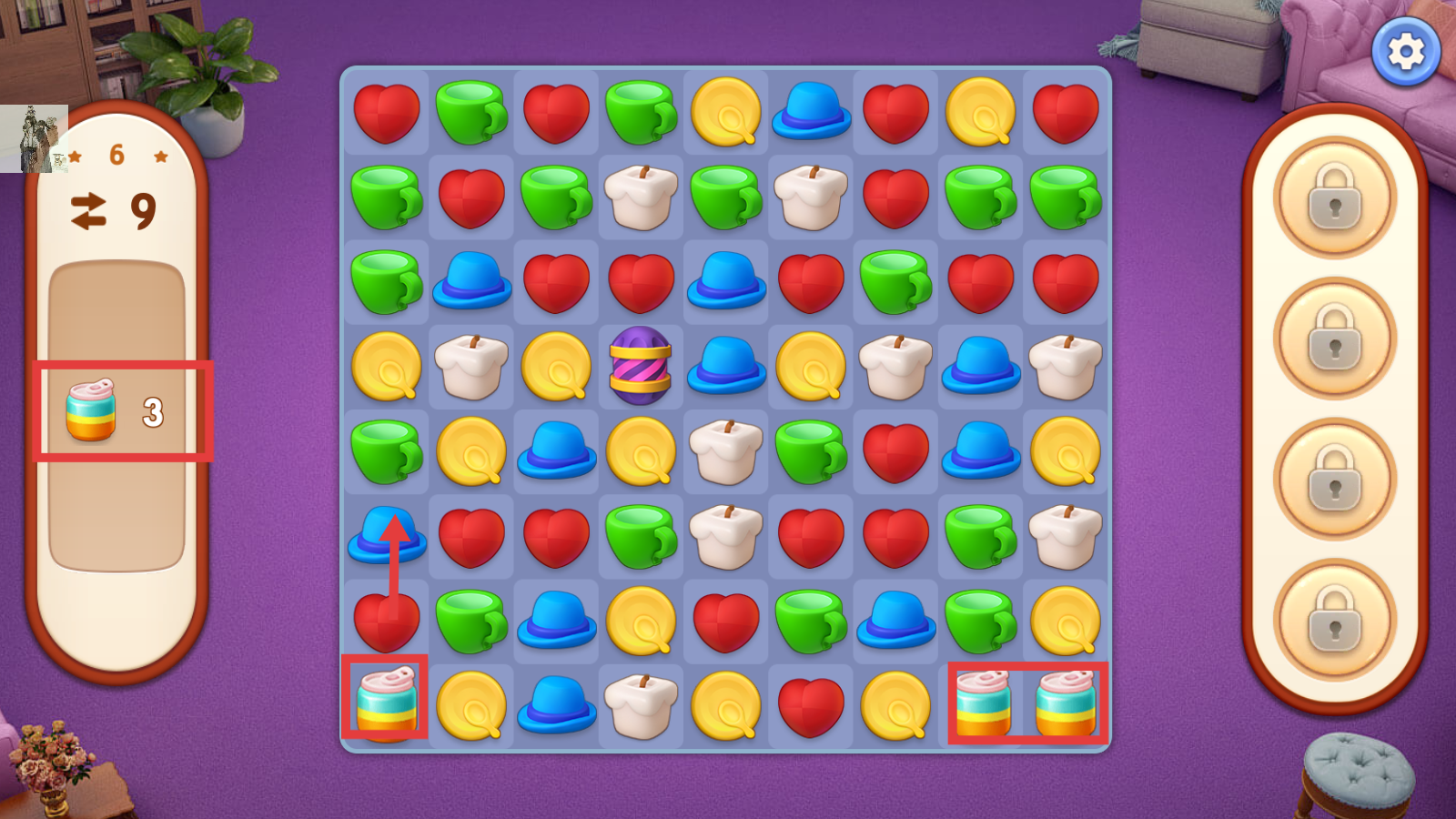Viewport: 1456px width, 819px height.
Task: Open the settings gear
Action: coord(1406,52)
